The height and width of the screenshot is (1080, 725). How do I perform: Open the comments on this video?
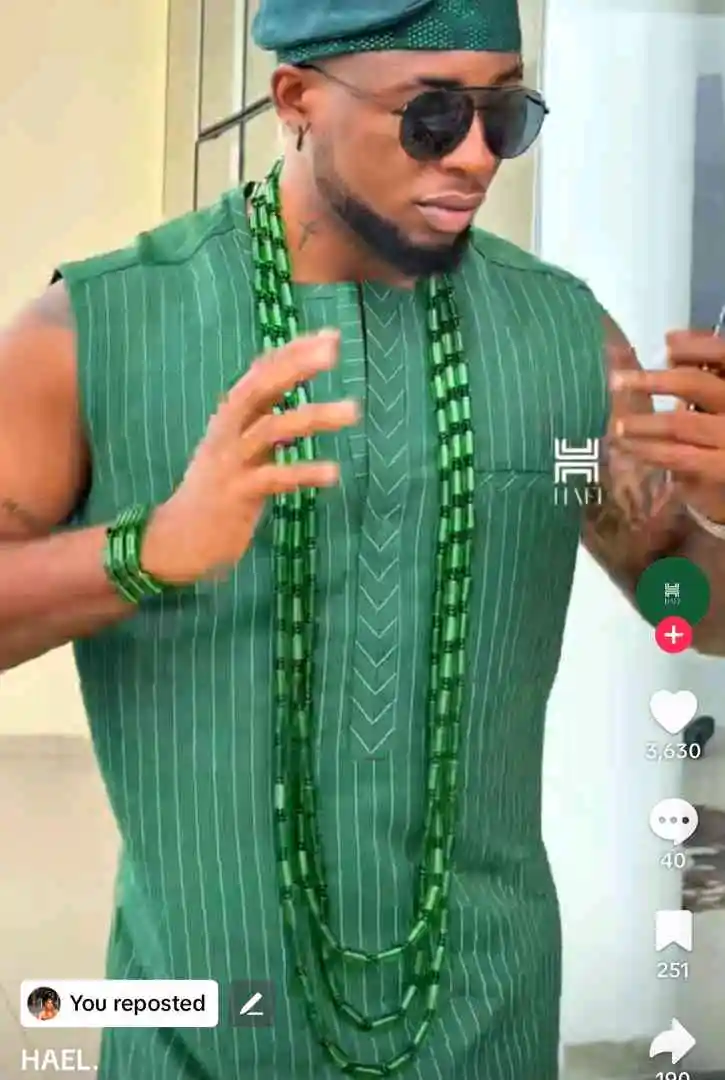tap(673, 821)
